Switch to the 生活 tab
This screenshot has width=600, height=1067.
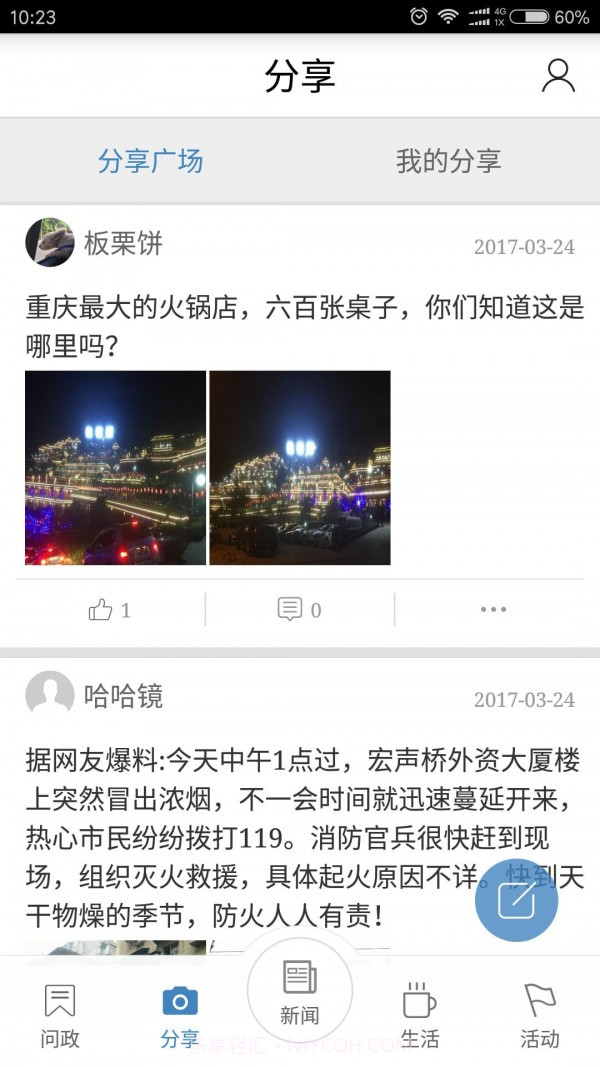pos(420,1015)
